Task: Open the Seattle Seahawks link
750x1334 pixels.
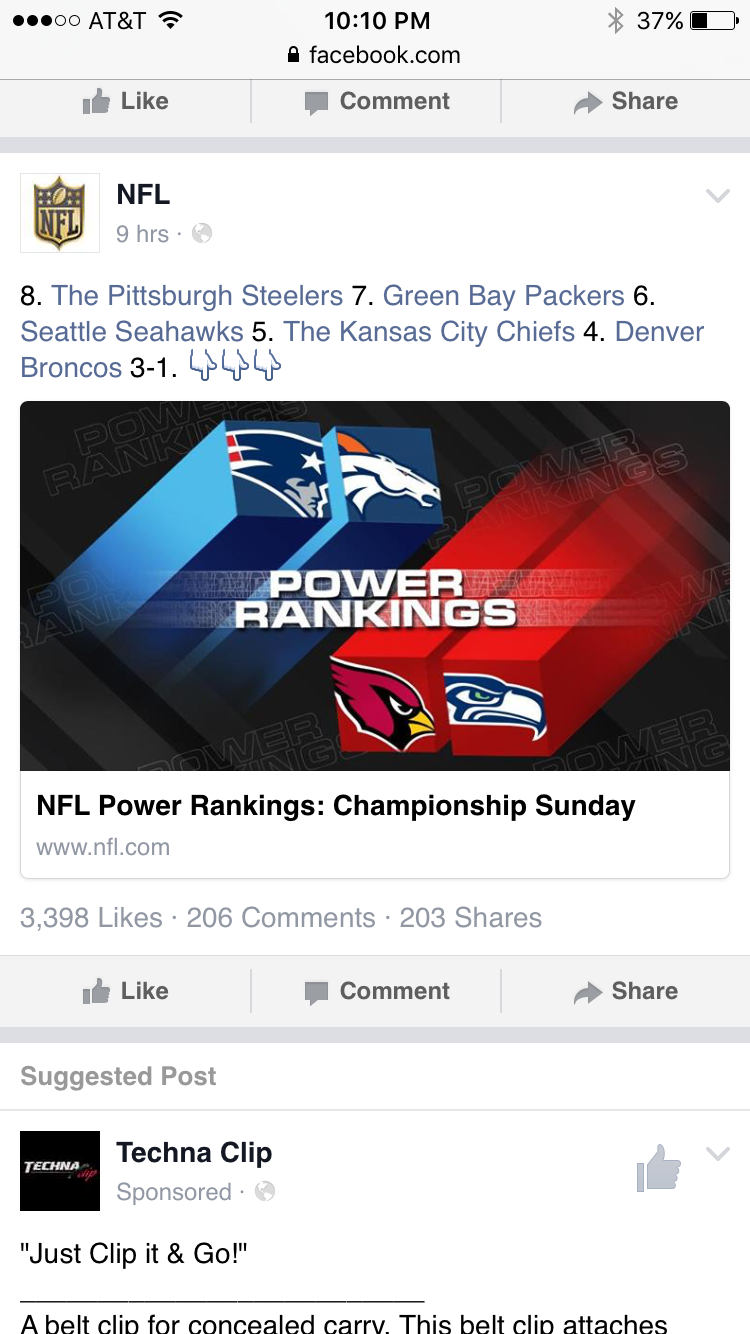Action: click(x=132, y=332)
